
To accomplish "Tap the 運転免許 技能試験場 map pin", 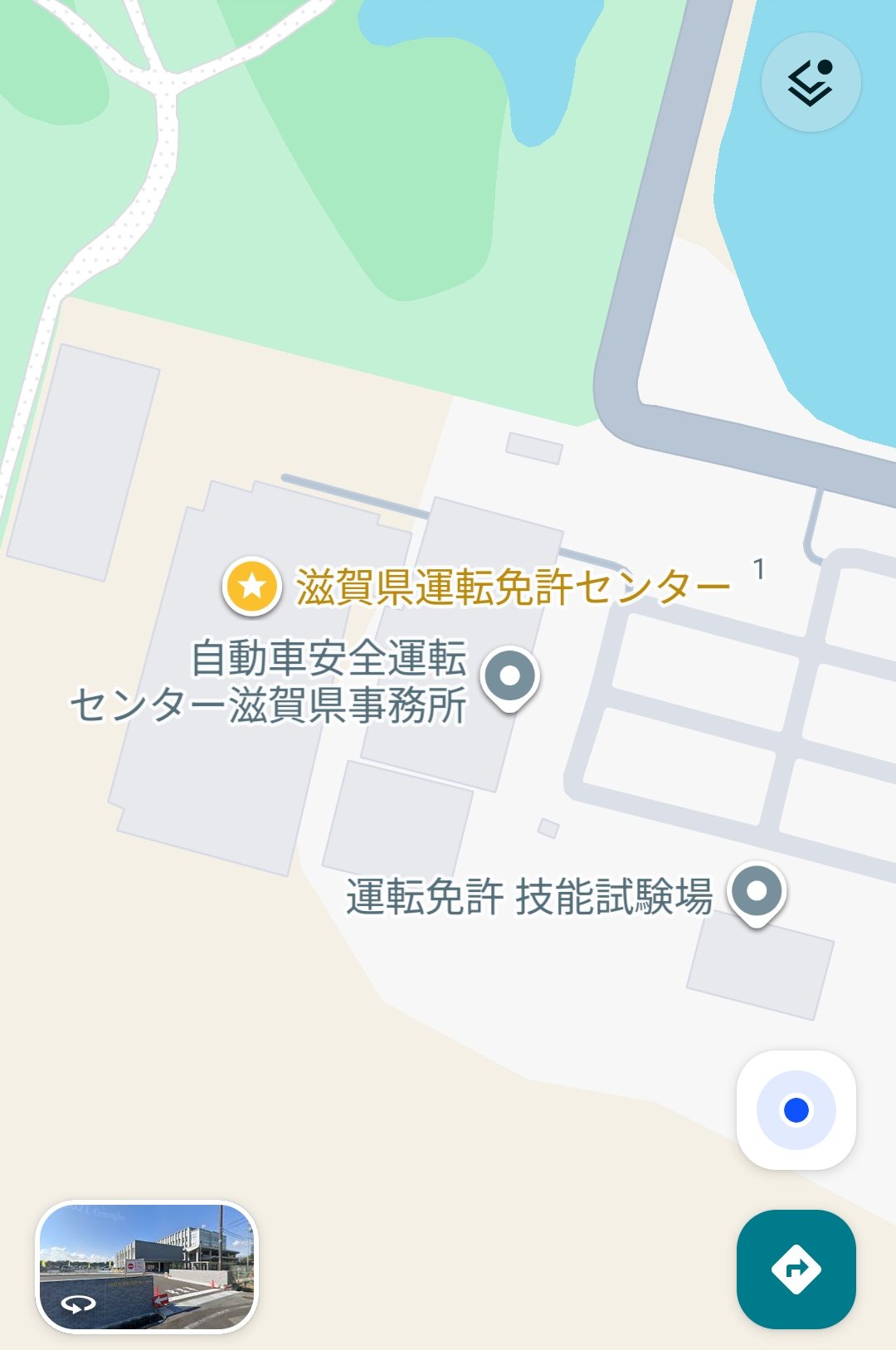I will [756, 893].
